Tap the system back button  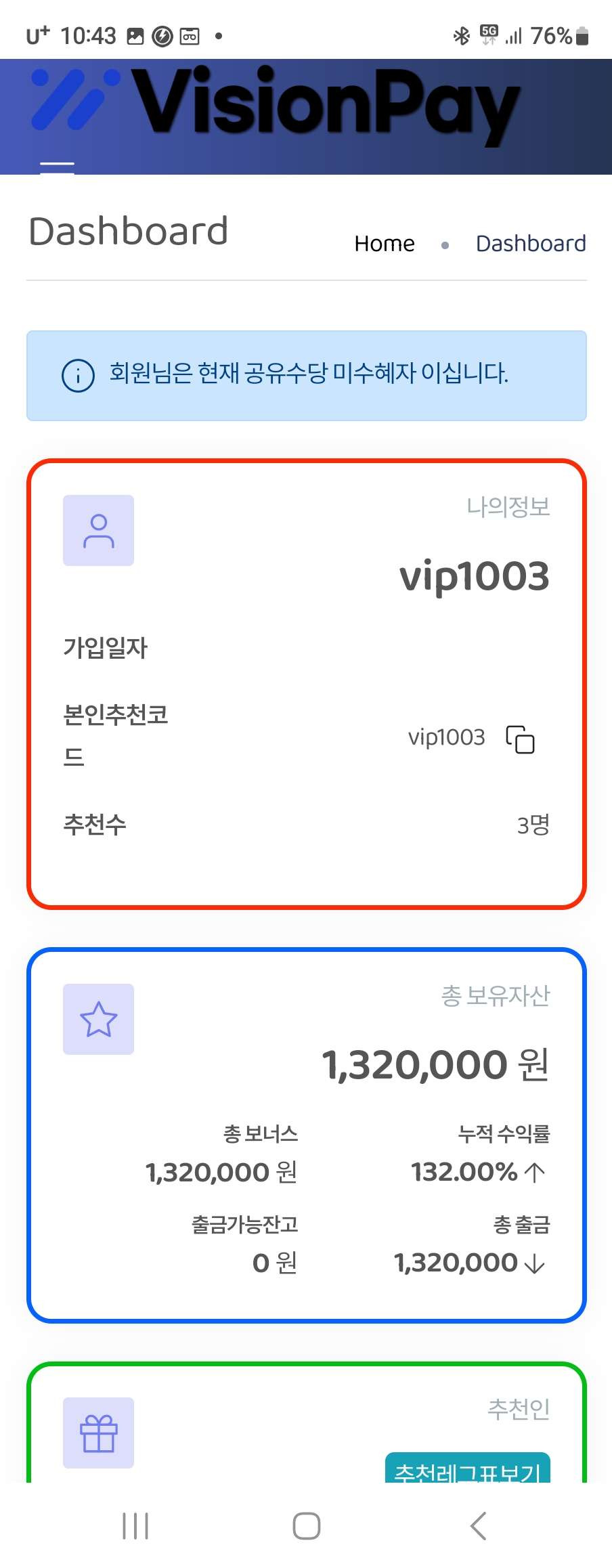pyautogui.click(x=478, y=1526)
